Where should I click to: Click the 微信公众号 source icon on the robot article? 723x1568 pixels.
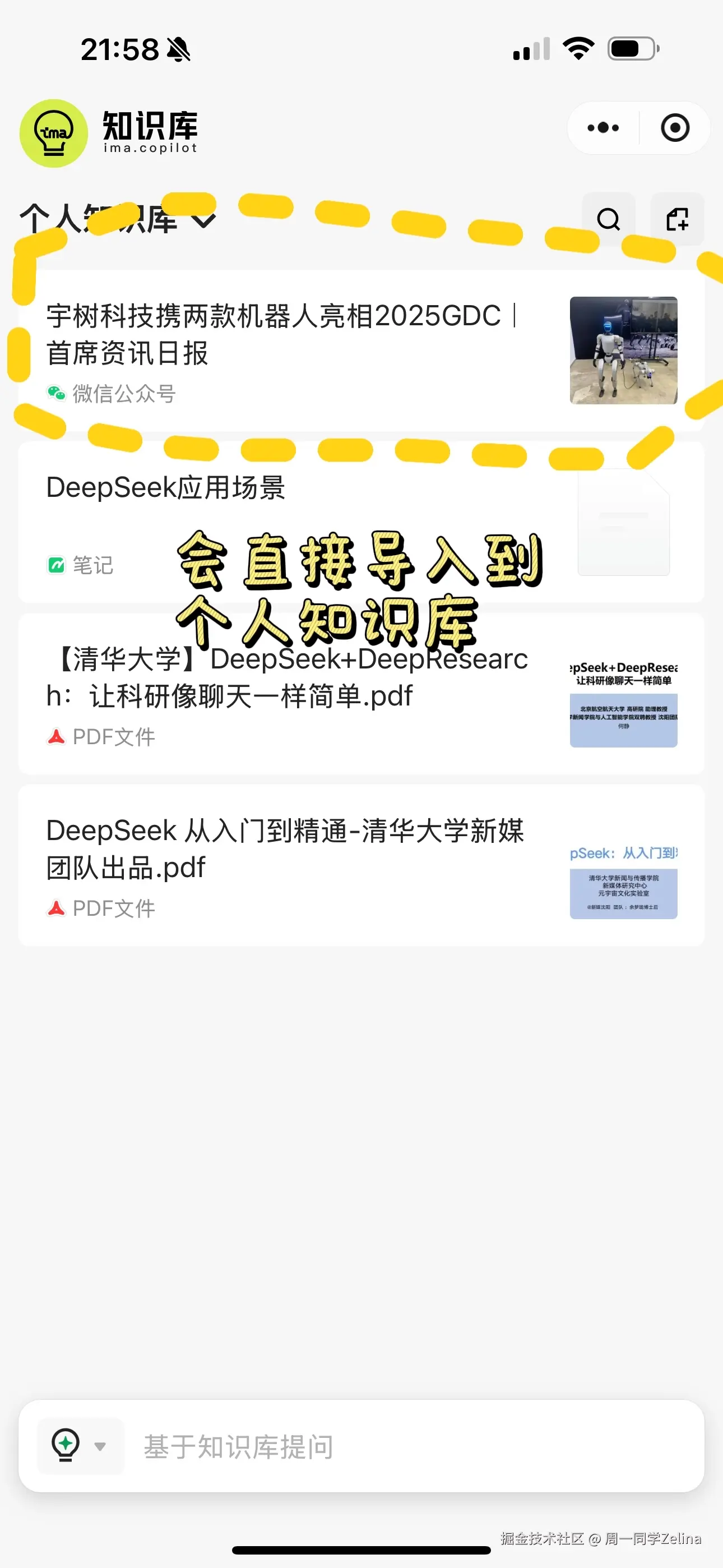click(56, 393)
